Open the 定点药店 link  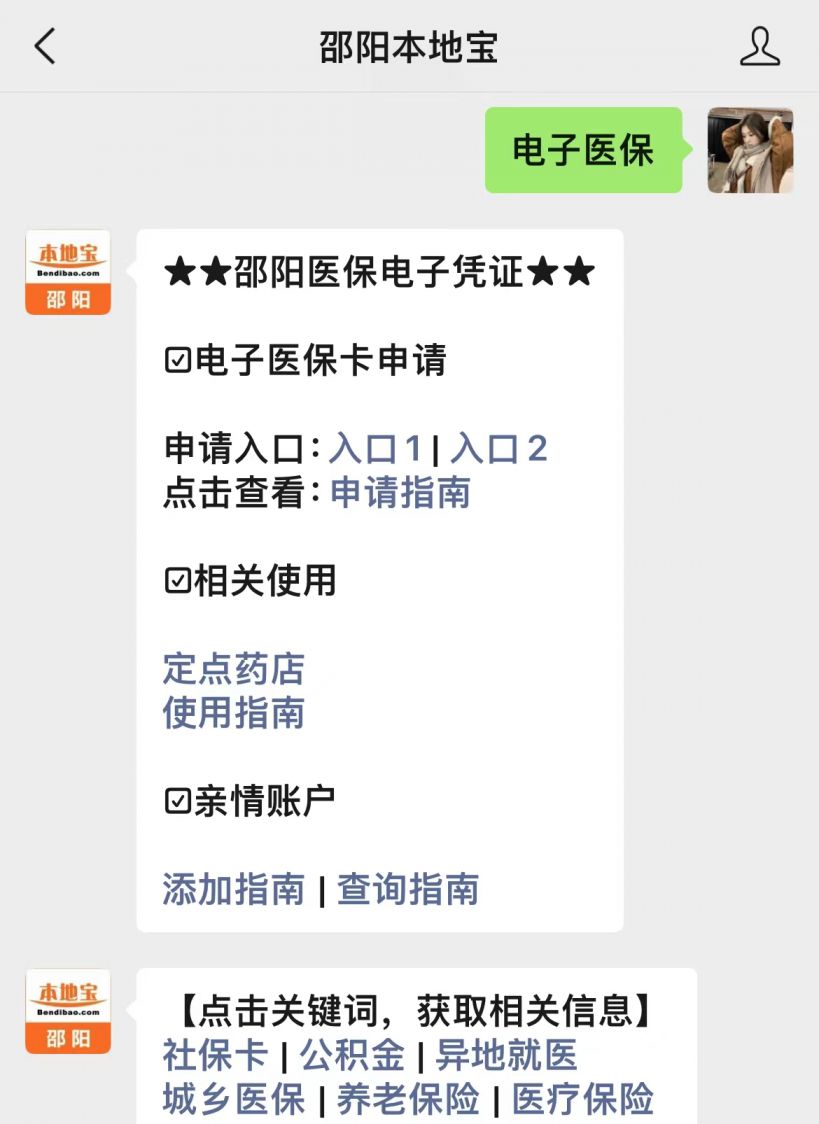pyautogui.click(x=234, y=669)
